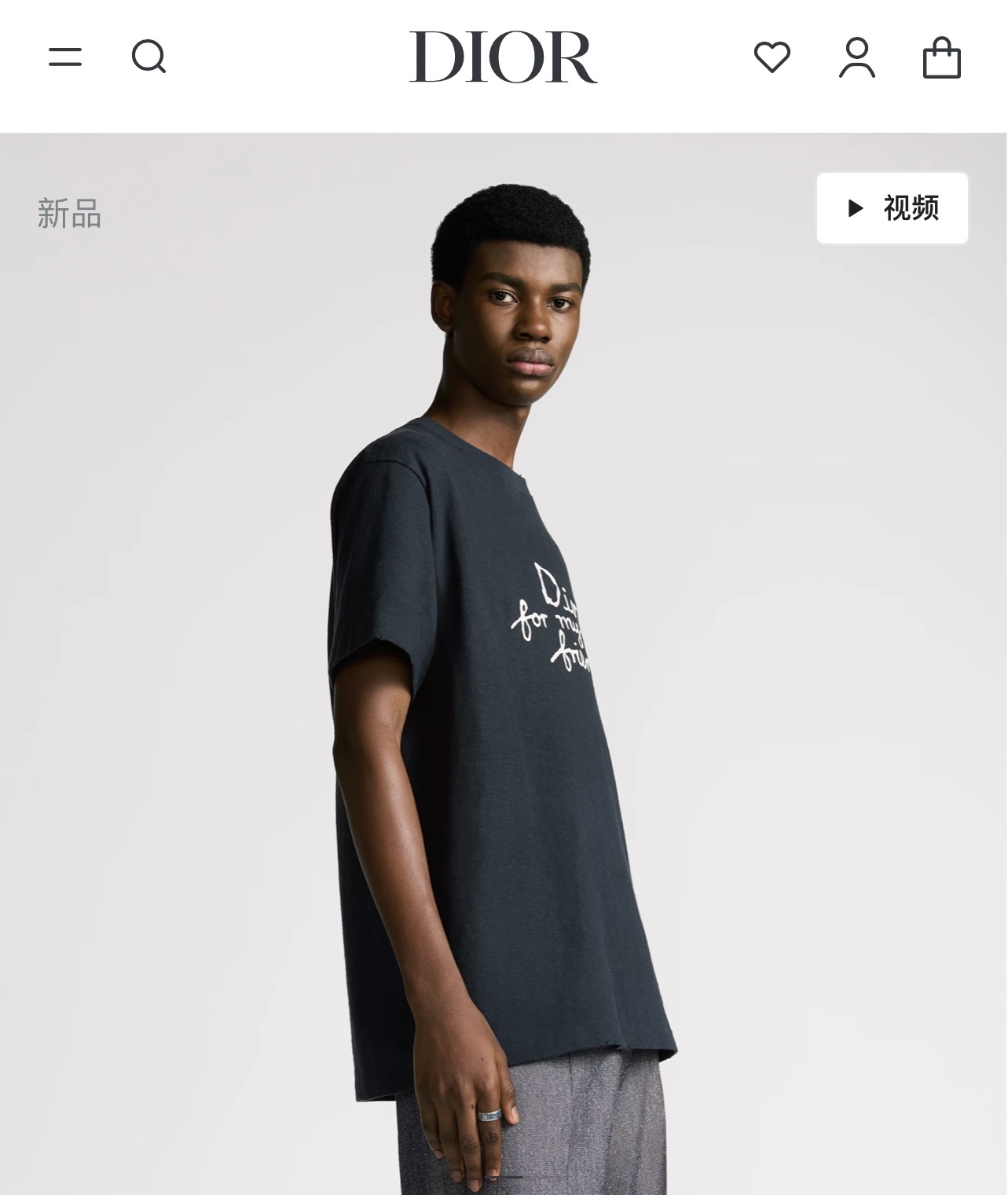View the shopping bag
Image resolution: width=1008 pixels, height=1195 pixels.
click(x=941, y=57)
